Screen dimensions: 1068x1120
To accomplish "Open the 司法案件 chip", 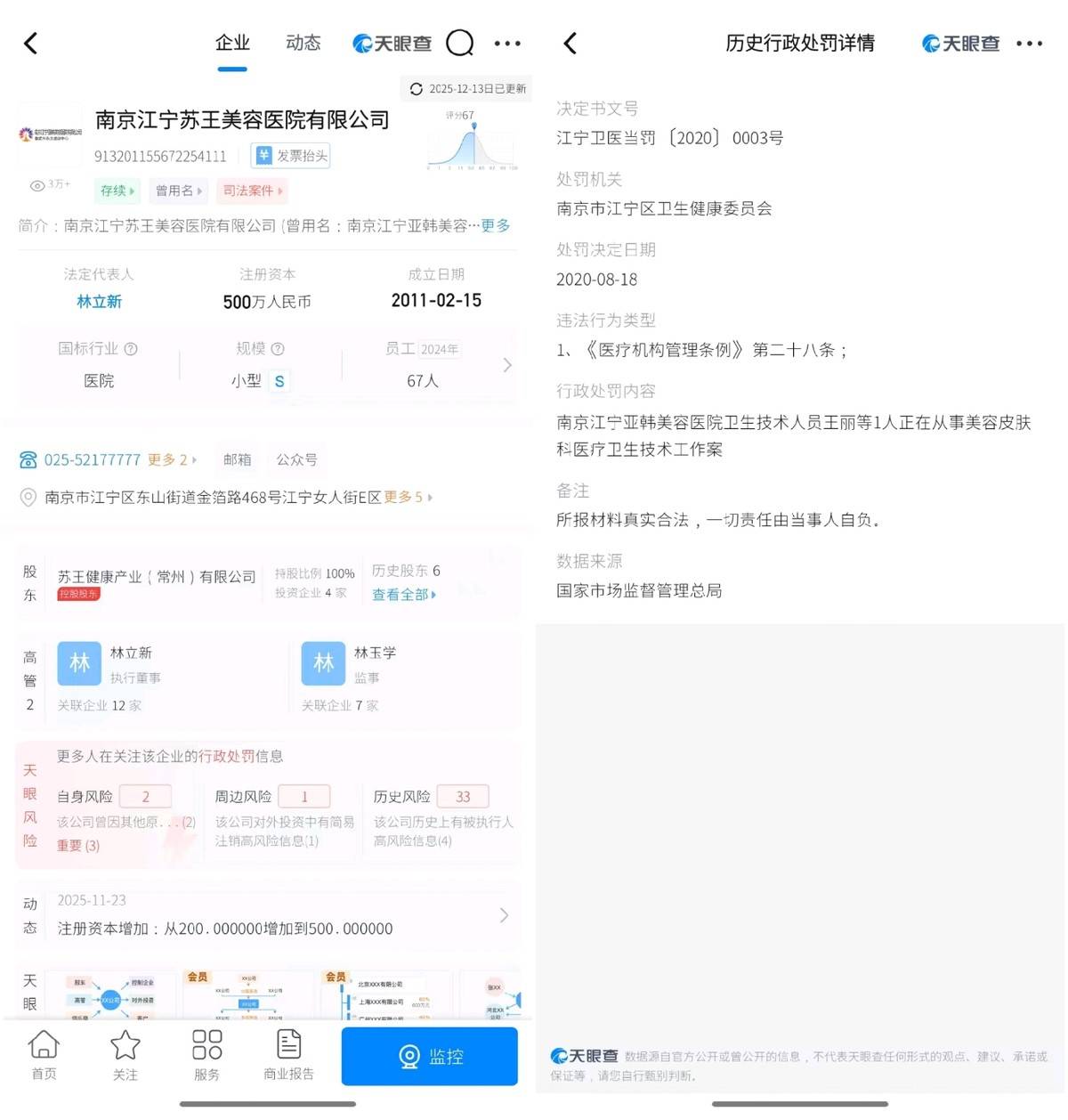I will [x=253, y=191].
